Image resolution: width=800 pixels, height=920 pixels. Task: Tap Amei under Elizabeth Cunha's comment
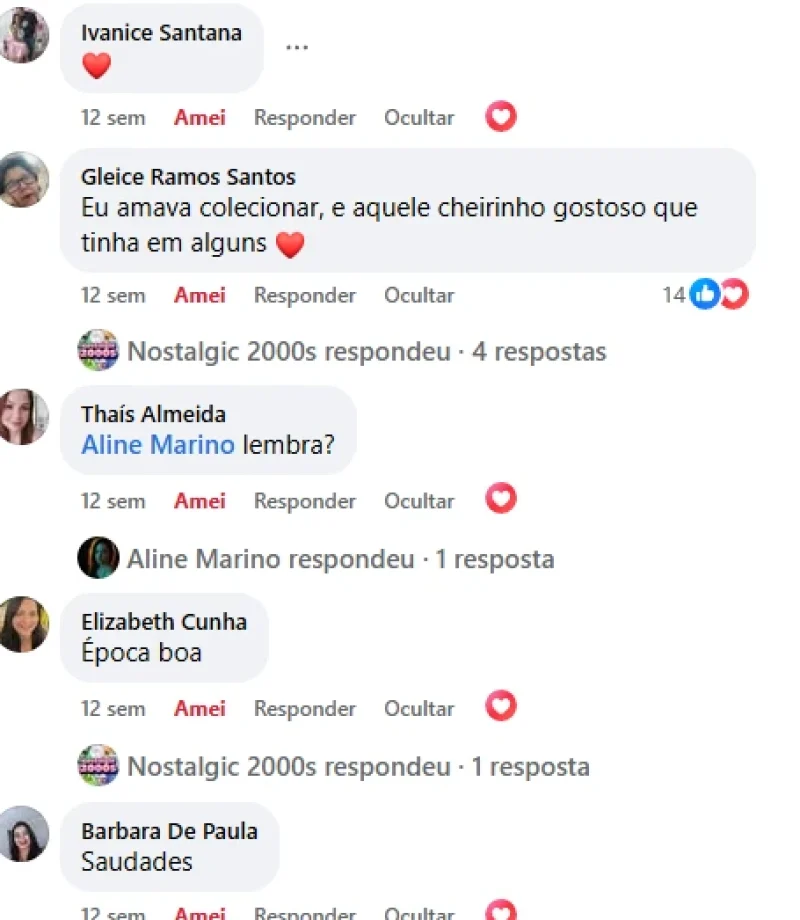coord(199,709)
